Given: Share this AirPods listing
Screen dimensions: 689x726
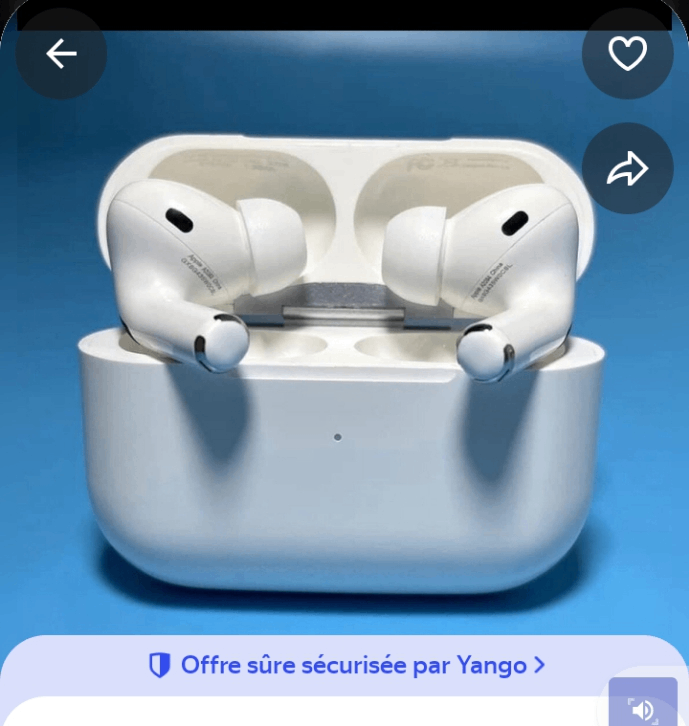Looking at the screenshot, I should point(628,169).
